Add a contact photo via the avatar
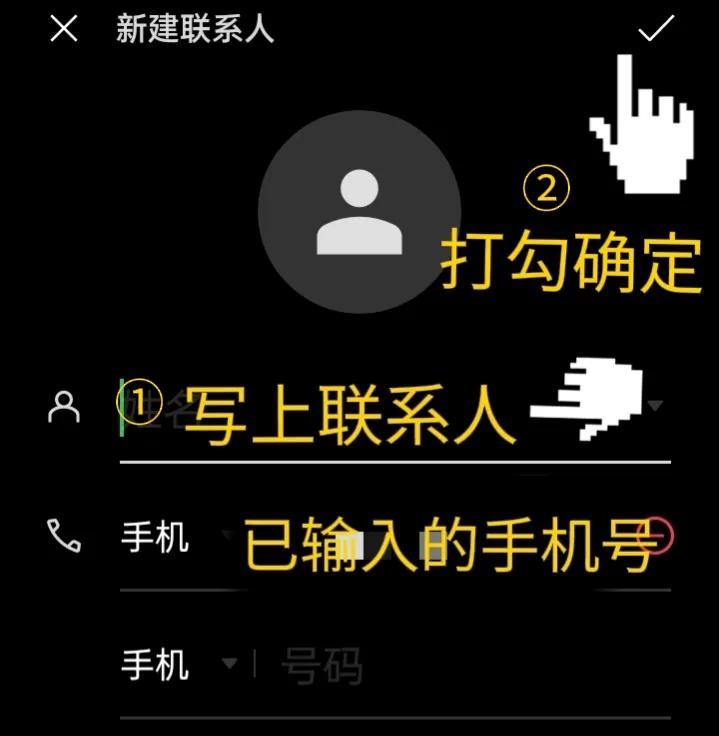This screenshot has width=719, height=736. click(359, 212)
